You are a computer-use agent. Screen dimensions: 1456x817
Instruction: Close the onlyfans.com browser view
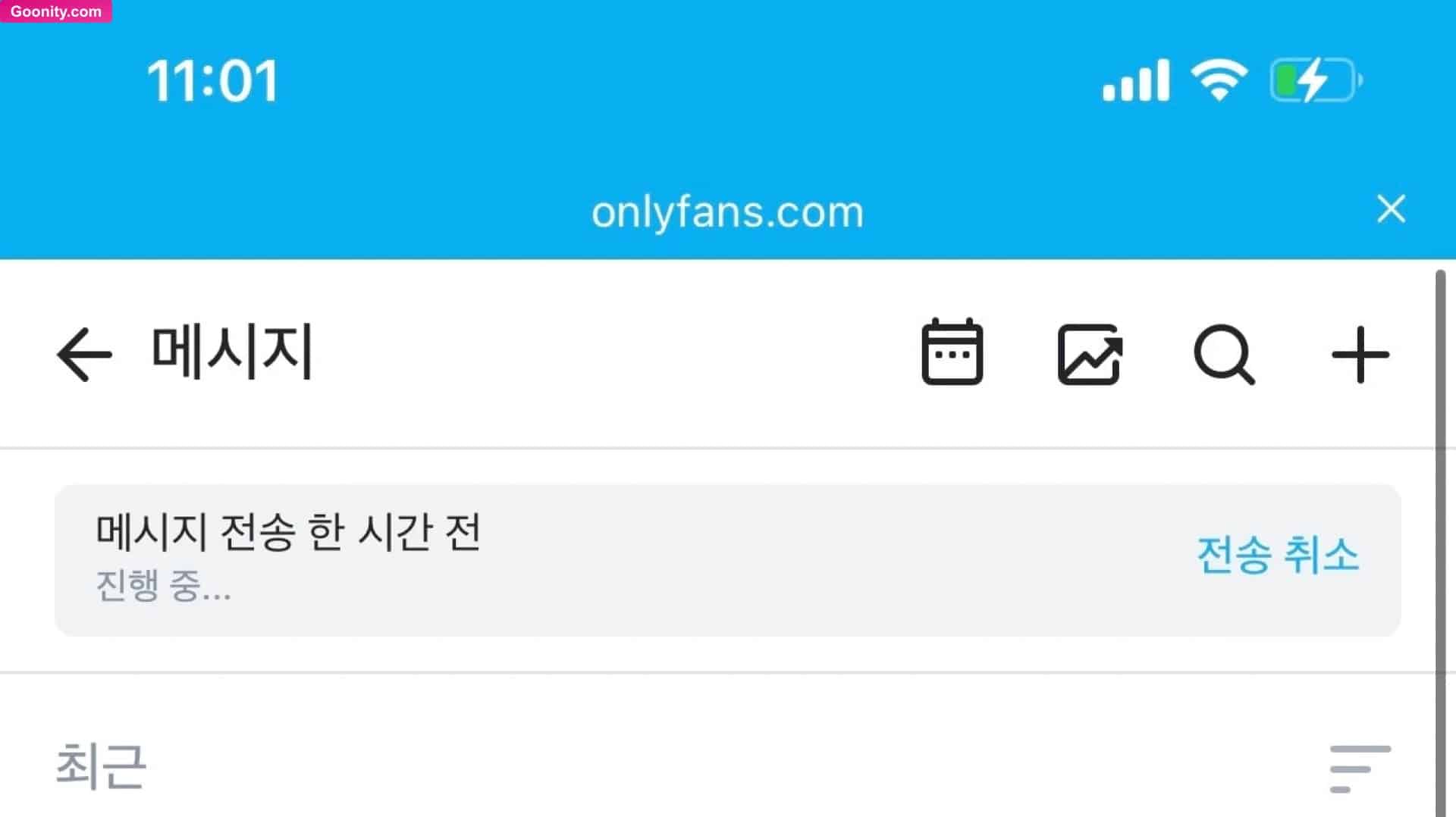coord(1391,209)
